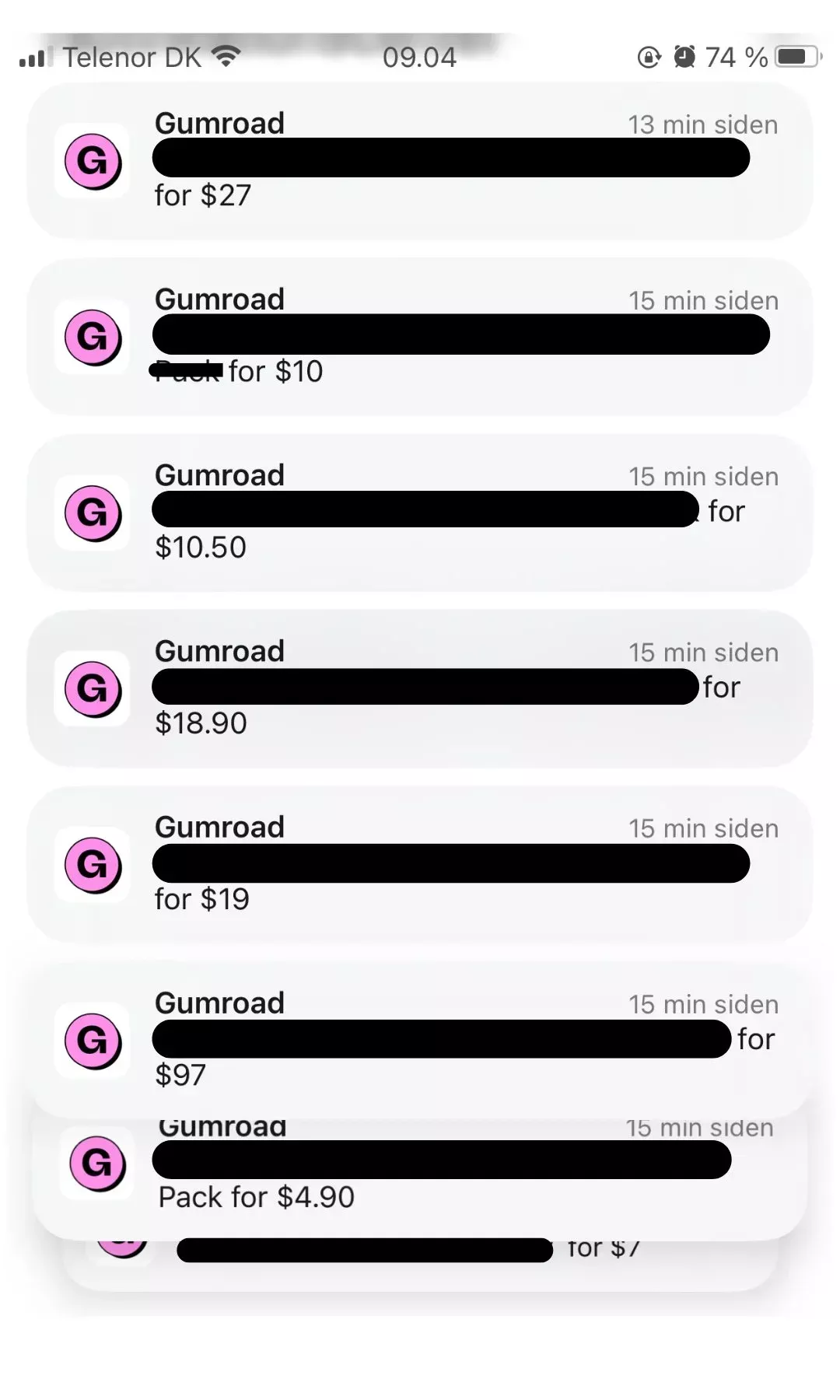View the Gumroad sale for $18.90

click(x=420, y=688)
